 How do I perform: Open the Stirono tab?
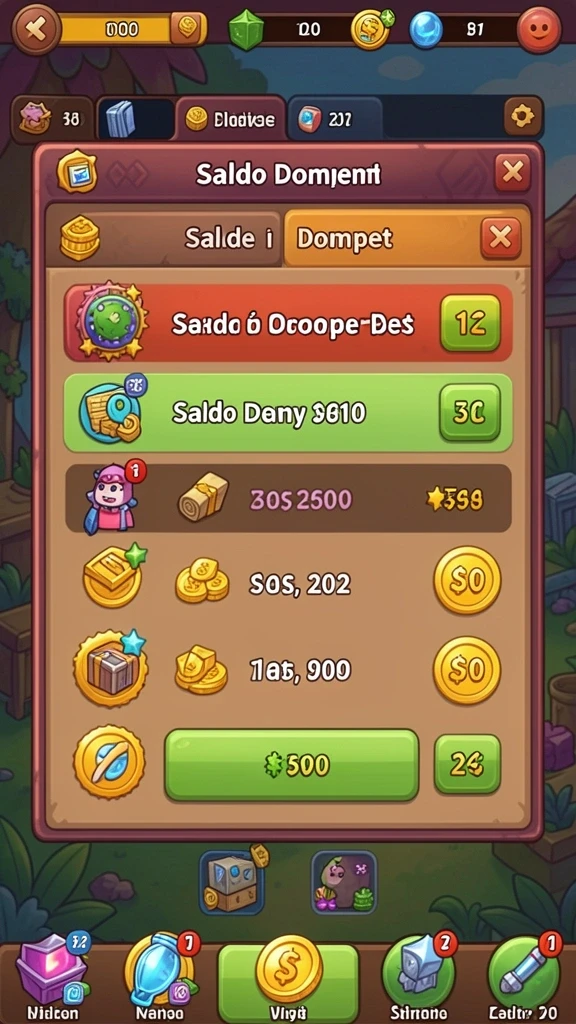tap(419, 976)
